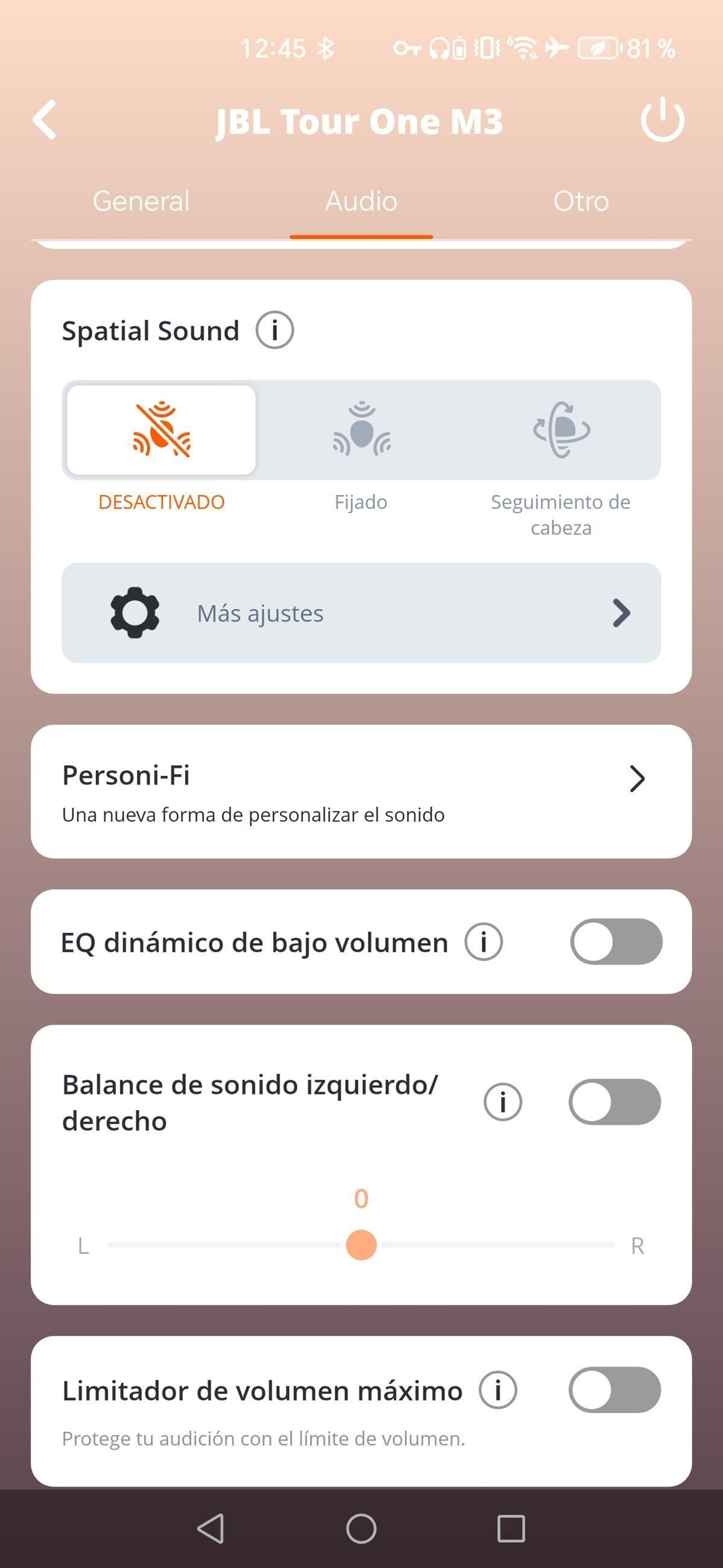Select the Audio tab
The height and width of the screenshot is (1568, 723).
(x=361, y=201)
